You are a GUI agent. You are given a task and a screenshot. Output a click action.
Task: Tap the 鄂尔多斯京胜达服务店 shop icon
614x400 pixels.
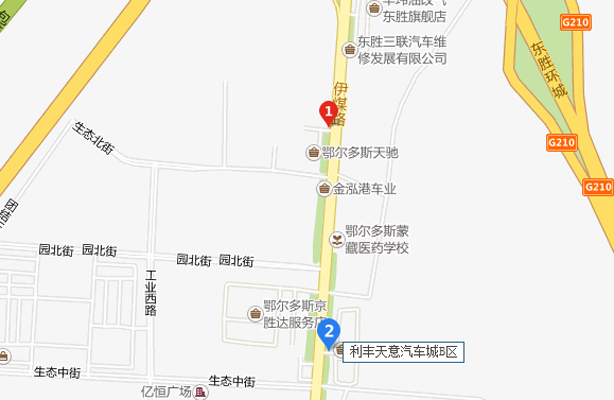coord(255,313)
